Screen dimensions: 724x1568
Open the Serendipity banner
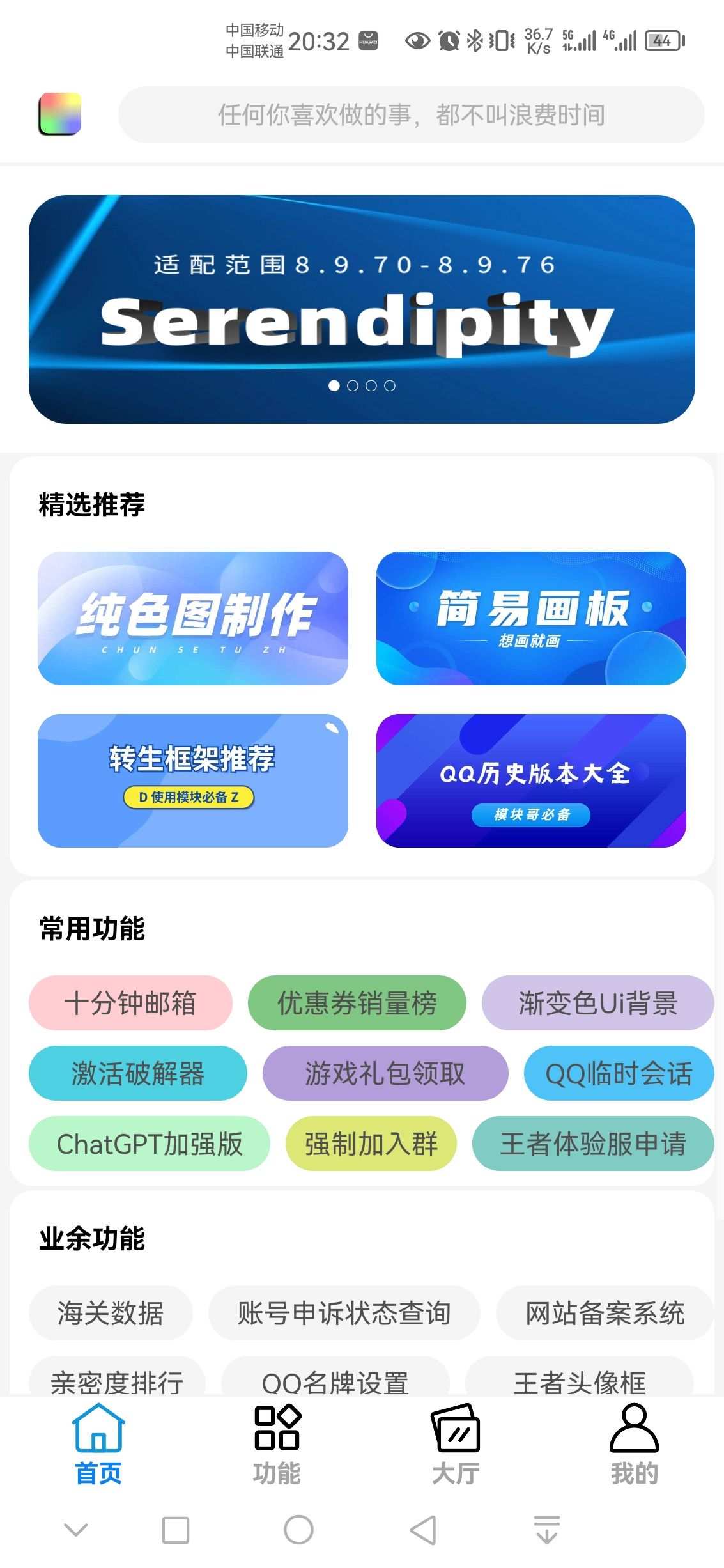[x=362, y=309]
